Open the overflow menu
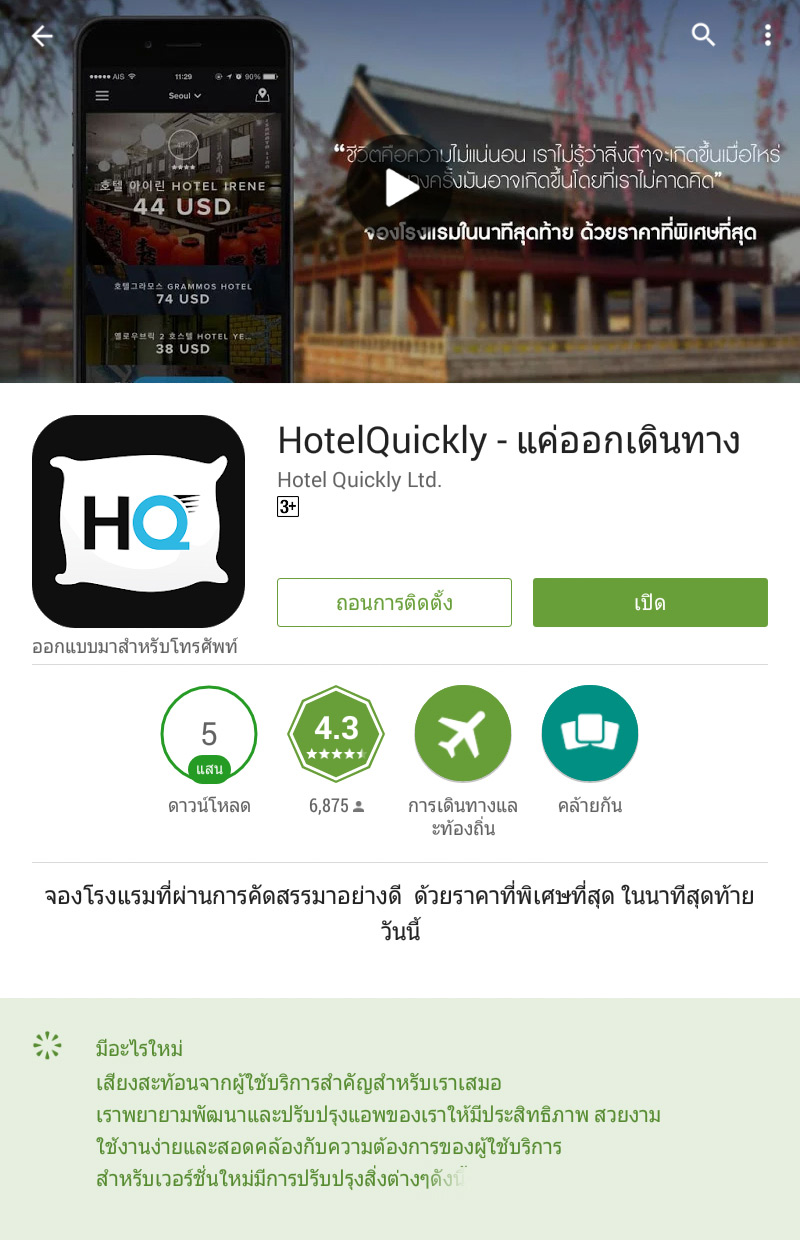This screenshot has height=1240, width=800. (x=767, y=36)
